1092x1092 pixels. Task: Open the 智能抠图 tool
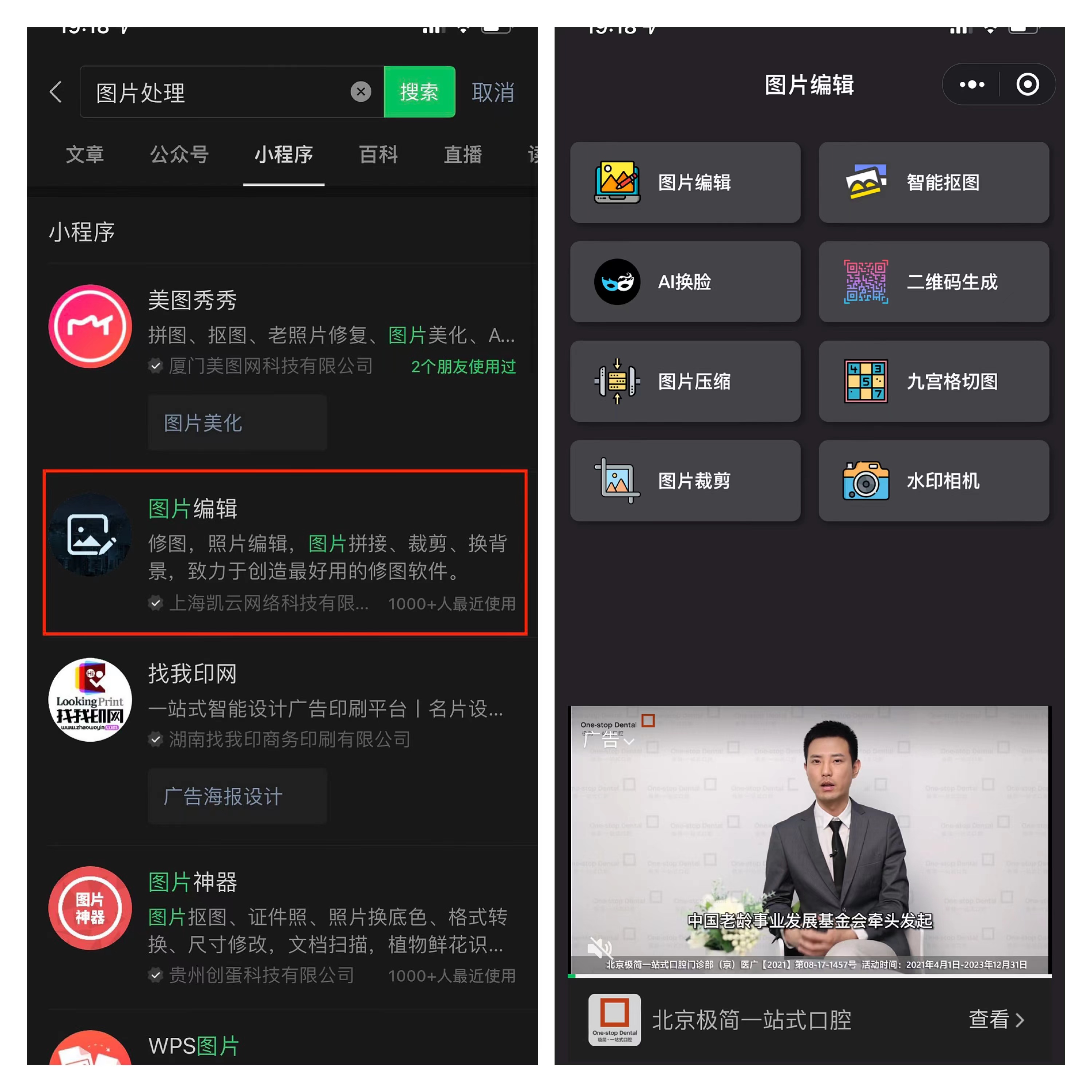(x=933, y=182)
